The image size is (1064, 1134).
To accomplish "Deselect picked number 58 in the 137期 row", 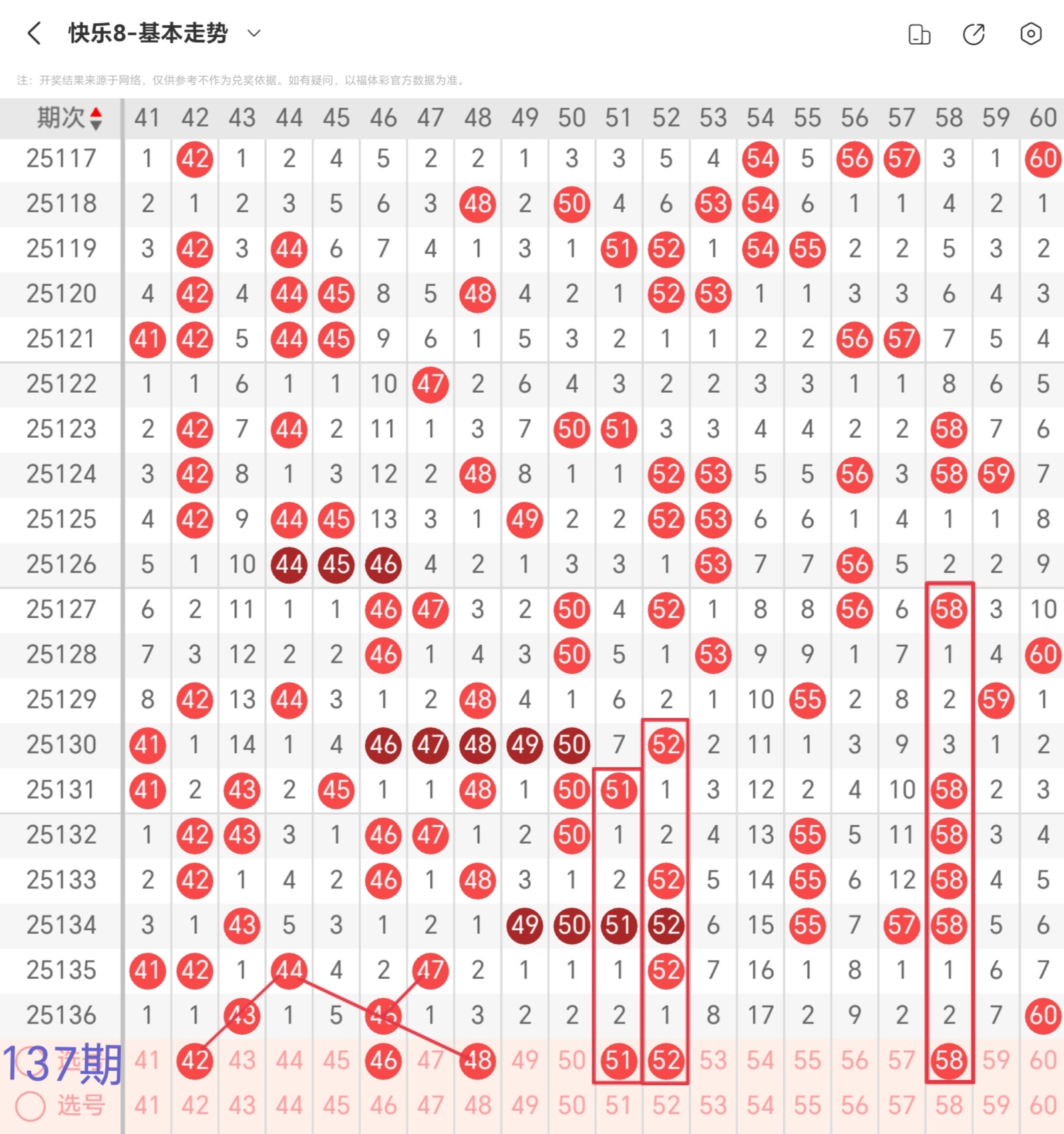I will click(x=949, y=1060).
